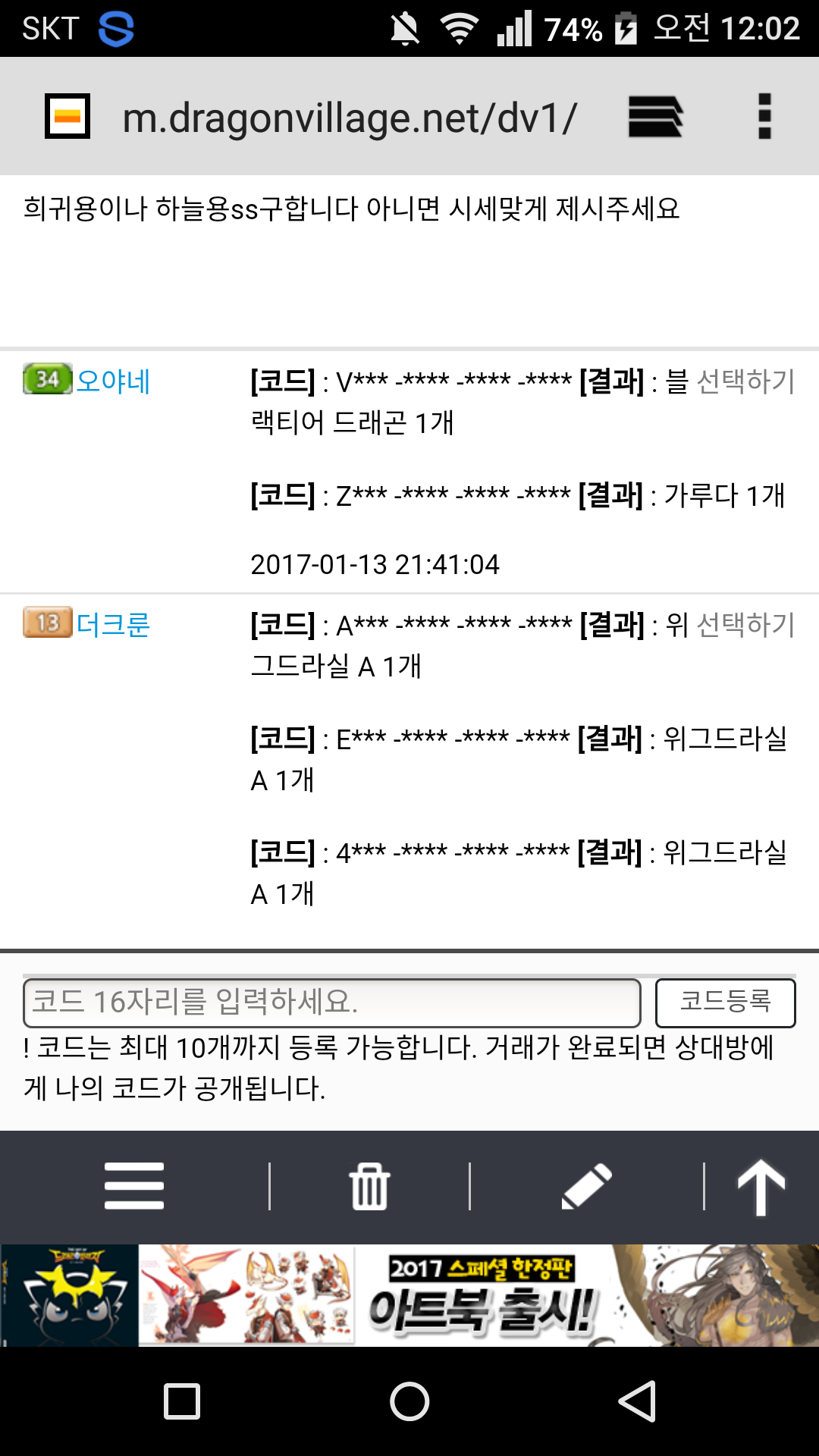The width and height of the screenshot is (819, 1456).
Task: Open the browser tabs switcher
Action: click(x=655, y=117)
